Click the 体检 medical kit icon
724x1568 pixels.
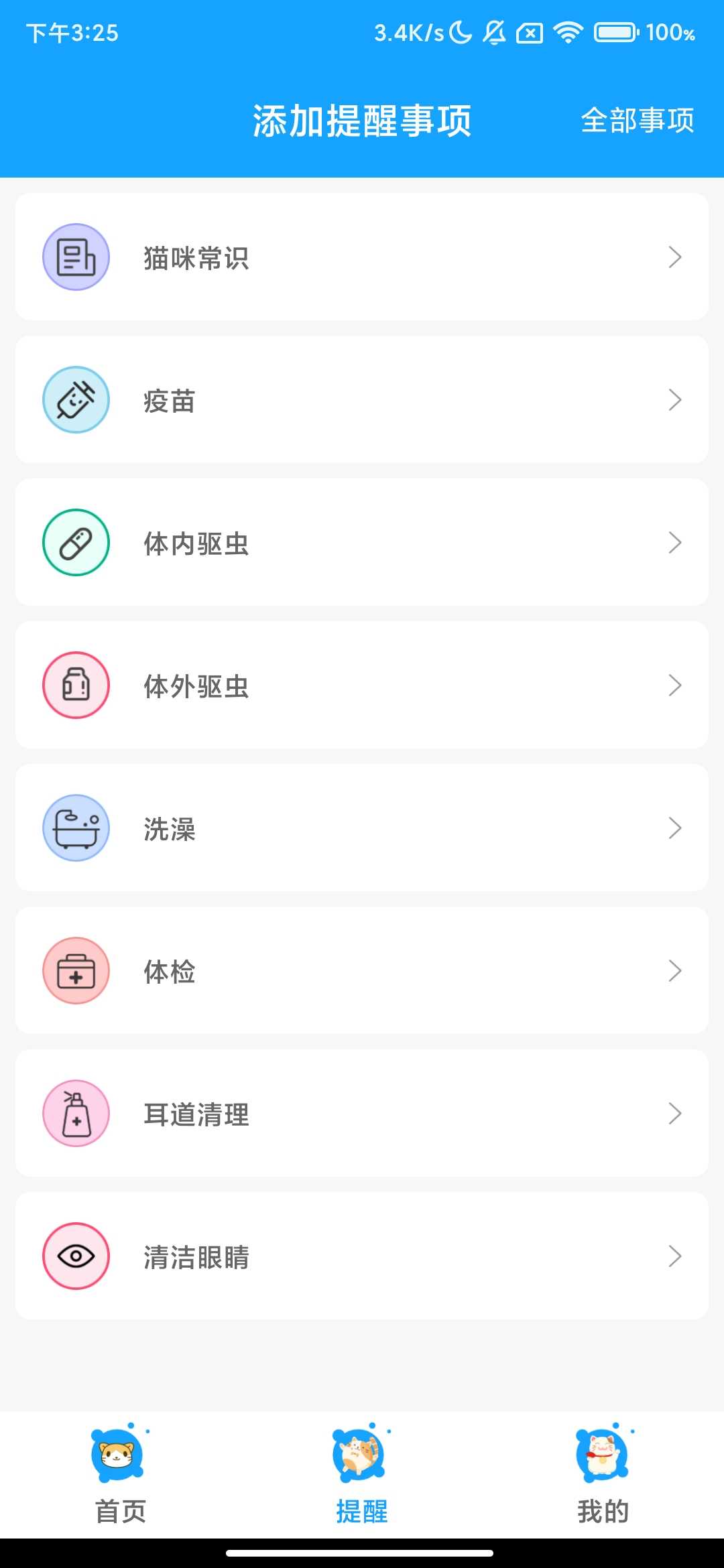click(76, 971)
